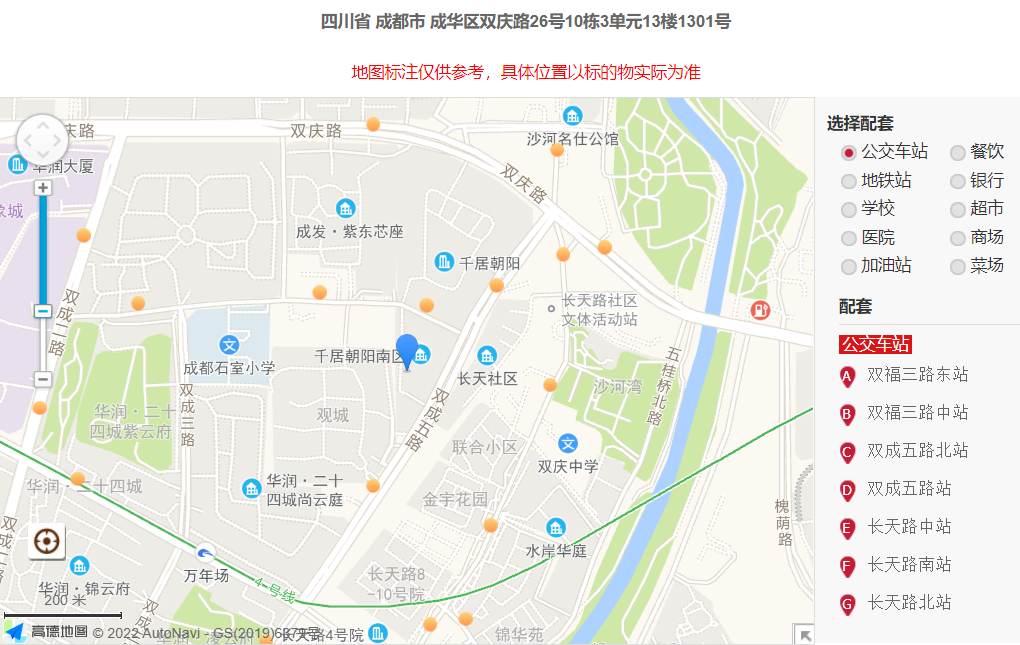This screenshot has height=645, width=1020.
Task: Show 双成五路站 on the map
Action: [909, 489]
